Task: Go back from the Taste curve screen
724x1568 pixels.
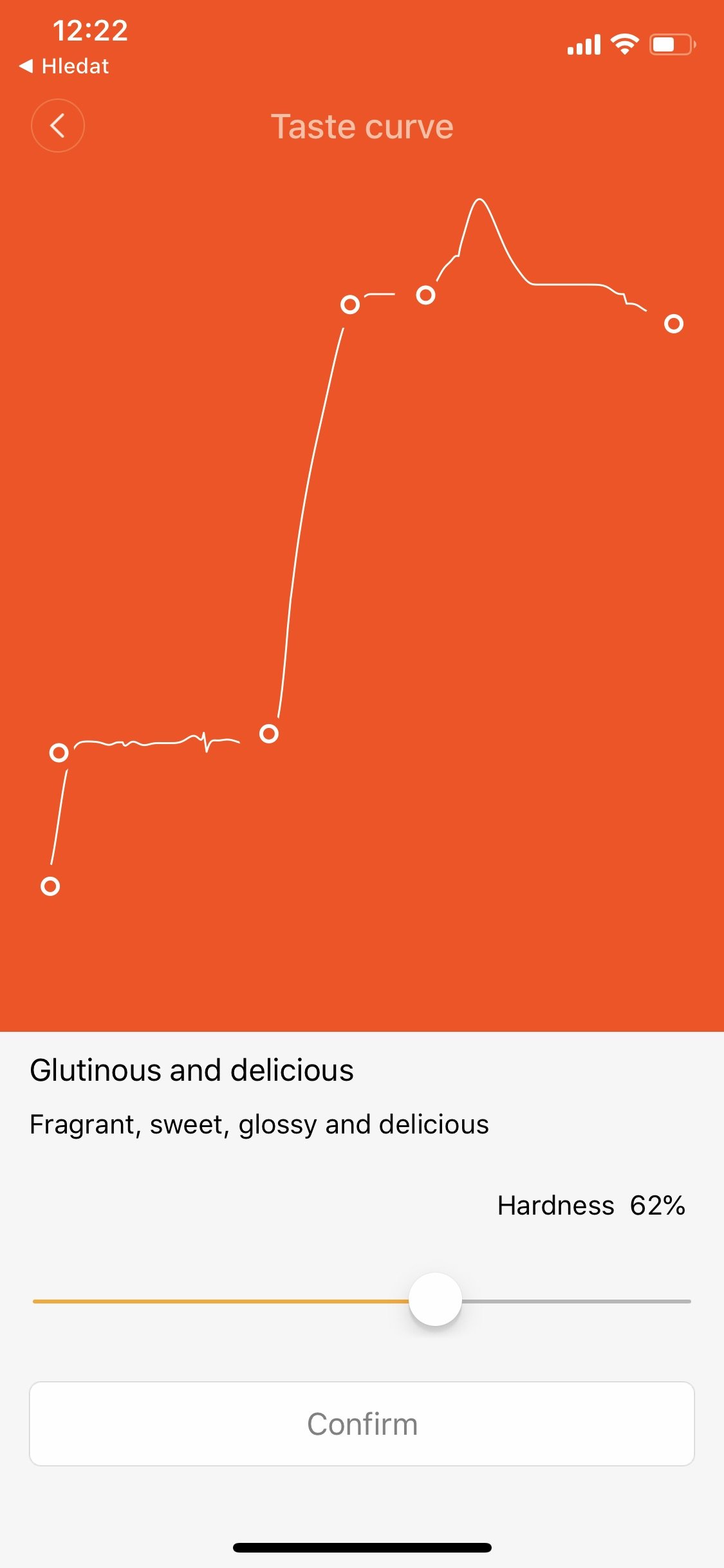Action: pyautogui.click(x=58, y=126)
